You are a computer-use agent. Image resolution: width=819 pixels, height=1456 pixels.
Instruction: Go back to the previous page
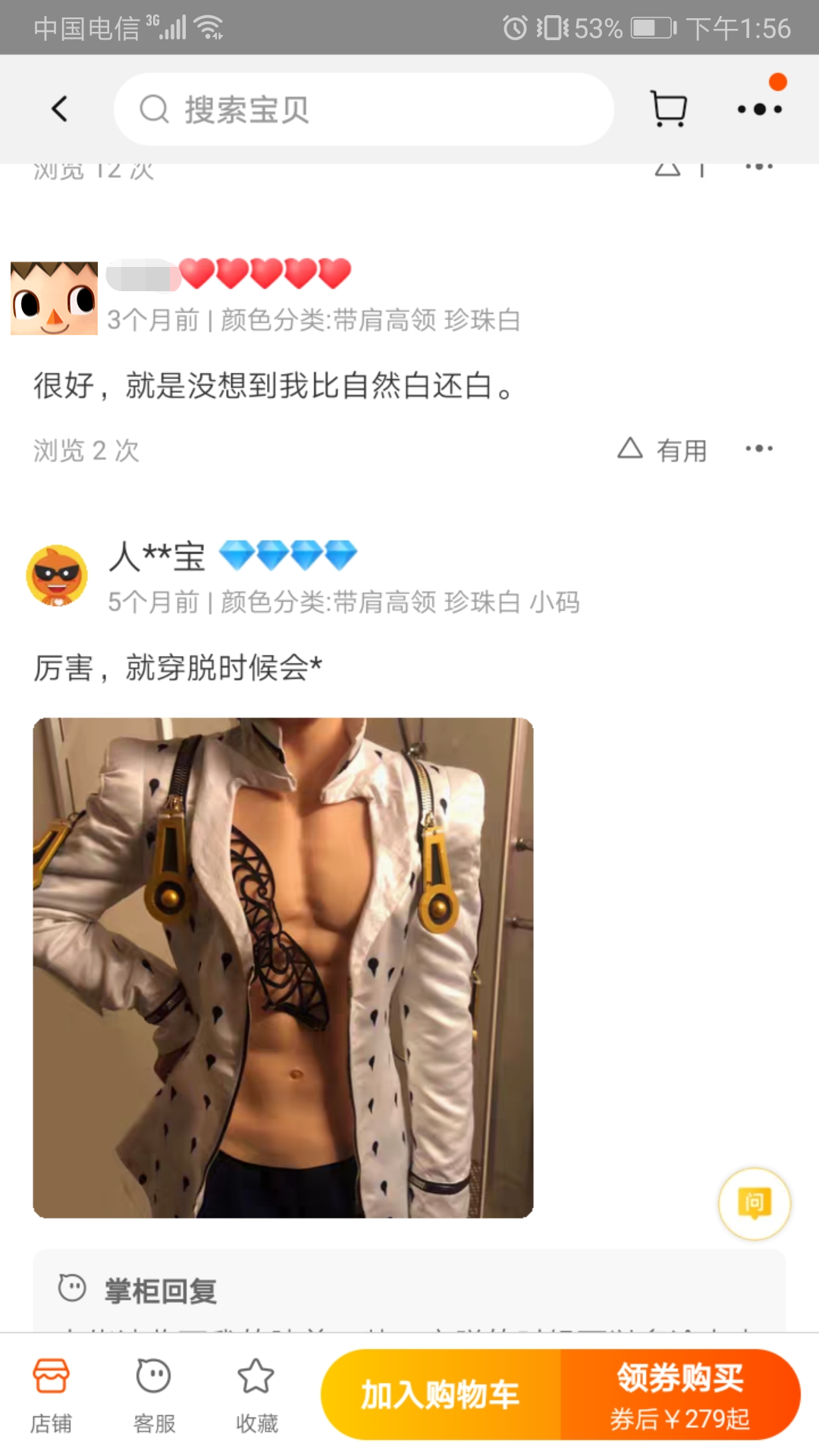(59, 109)
